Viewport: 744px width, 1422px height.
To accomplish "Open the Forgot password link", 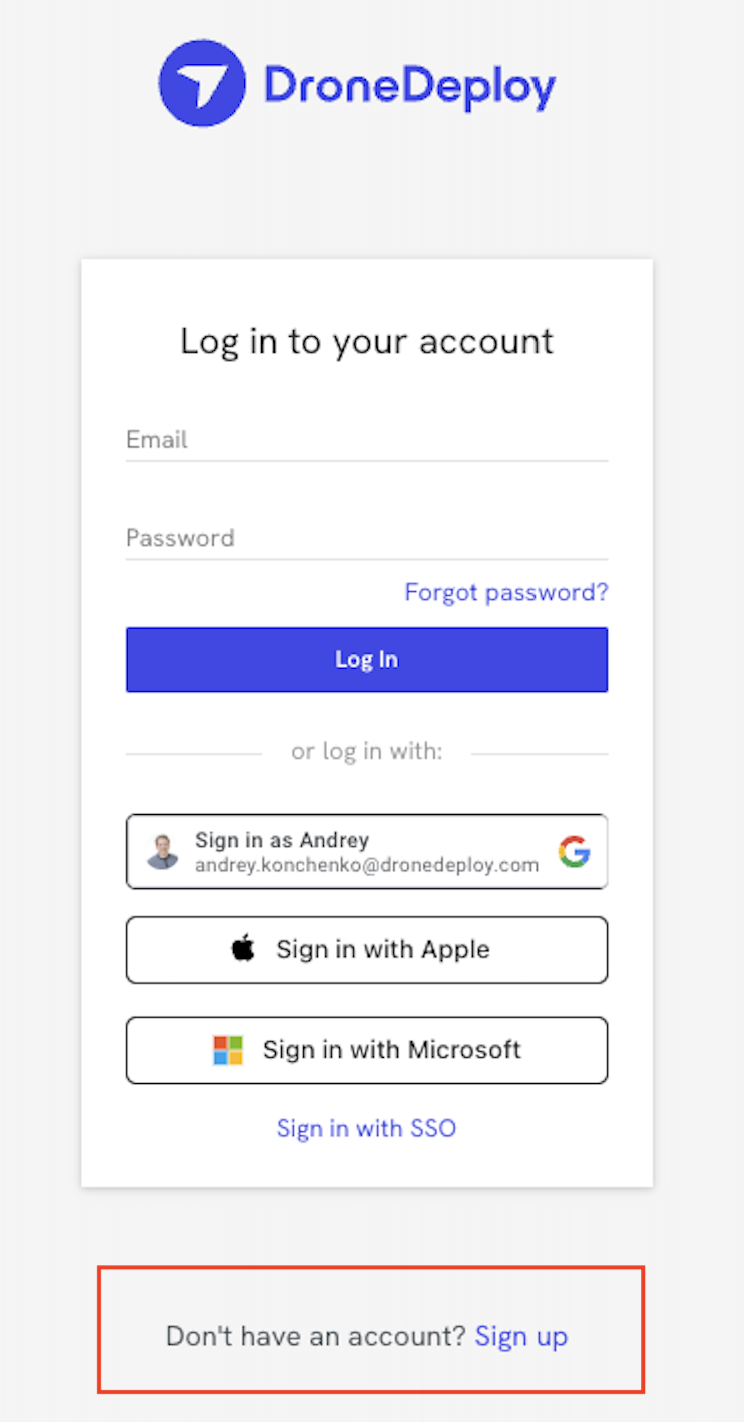I will coord(506,592).
